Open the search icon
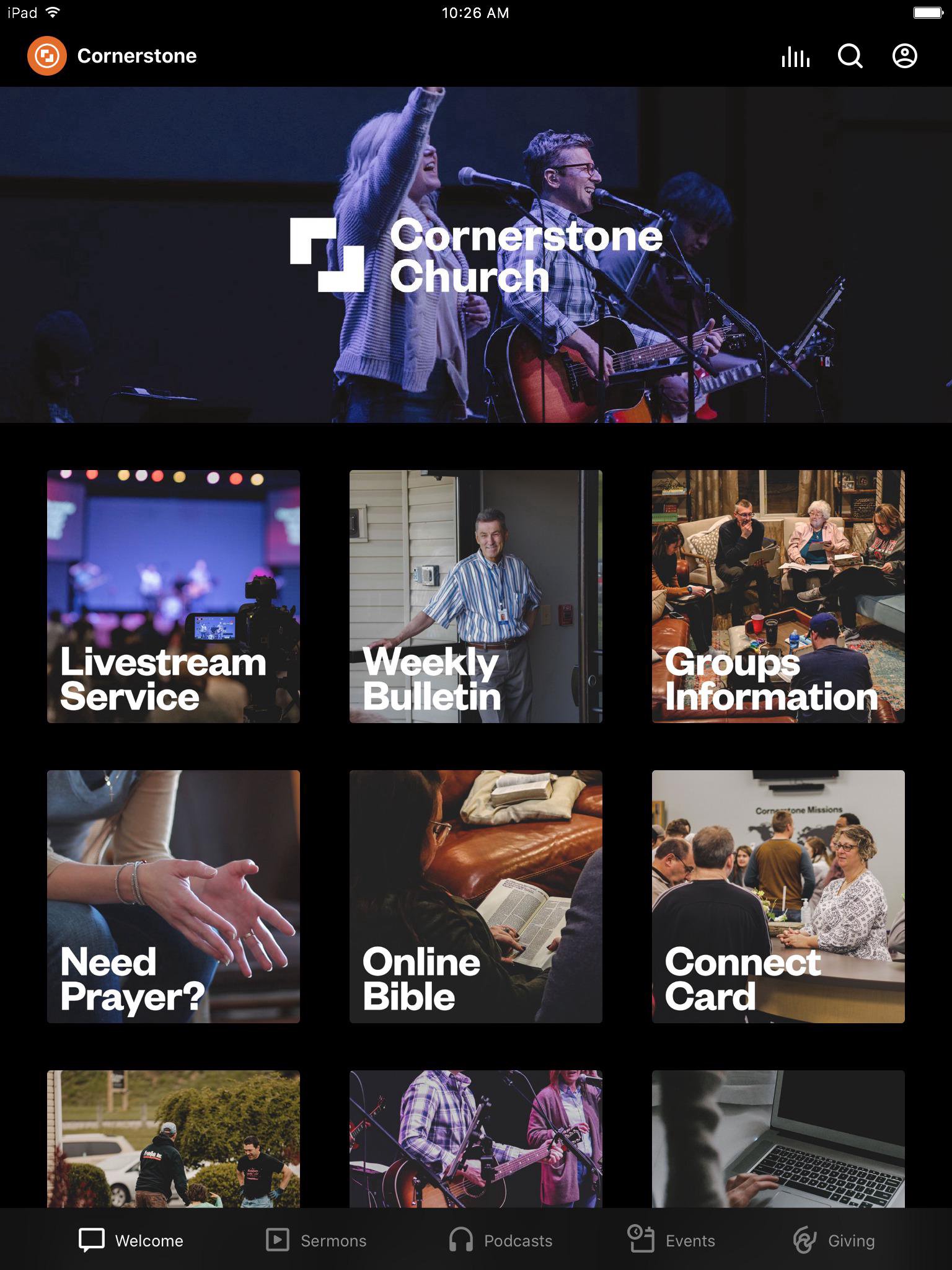The image size is (952, 1270). (x=850, y=56)
